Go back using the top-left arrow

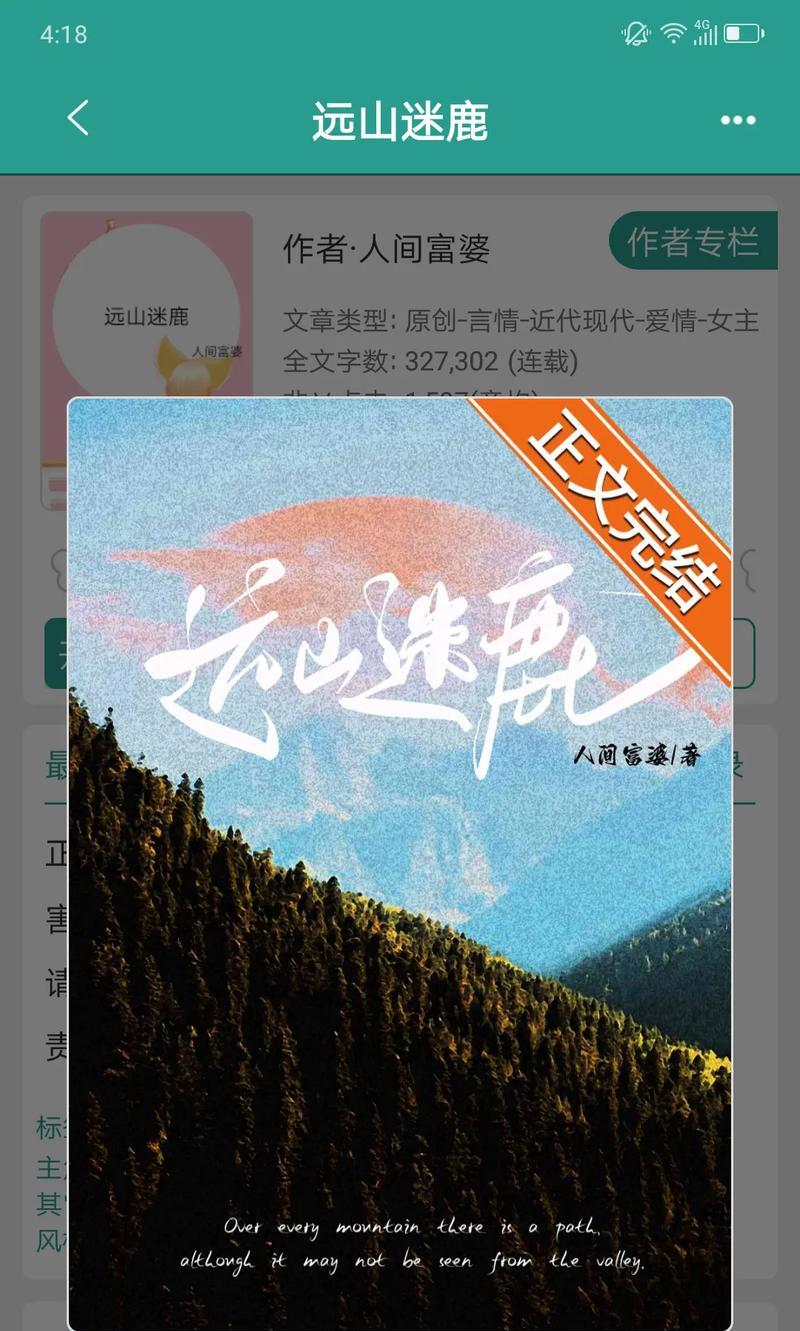77,119
